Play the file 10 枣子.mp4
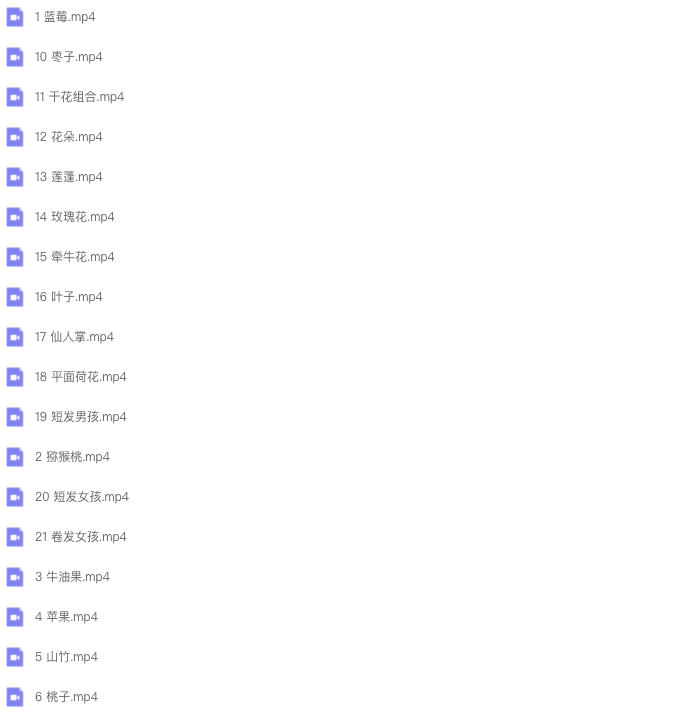The height and width of the screenshot is (718, 675). [x=68, y=57]
